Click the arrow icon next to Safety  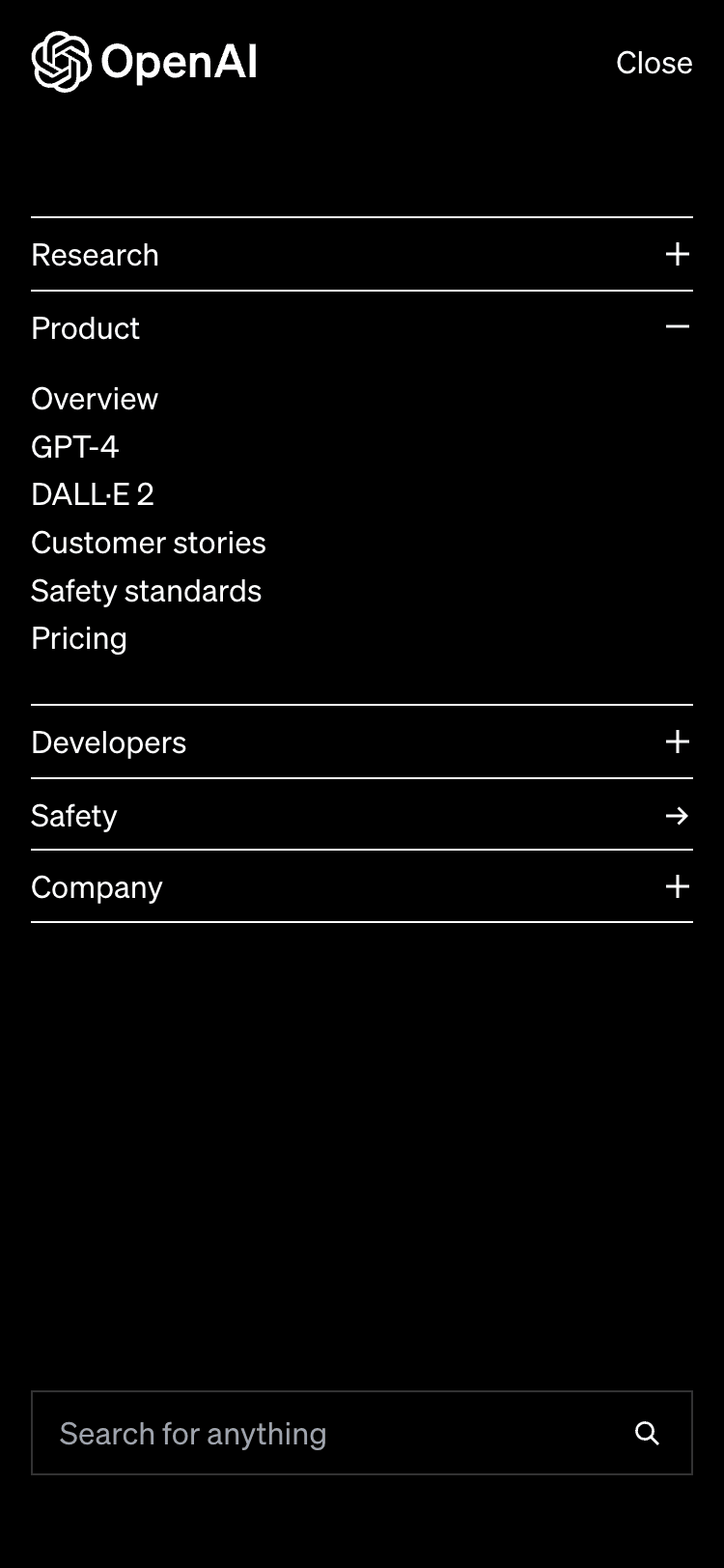(x=678, y=816)
